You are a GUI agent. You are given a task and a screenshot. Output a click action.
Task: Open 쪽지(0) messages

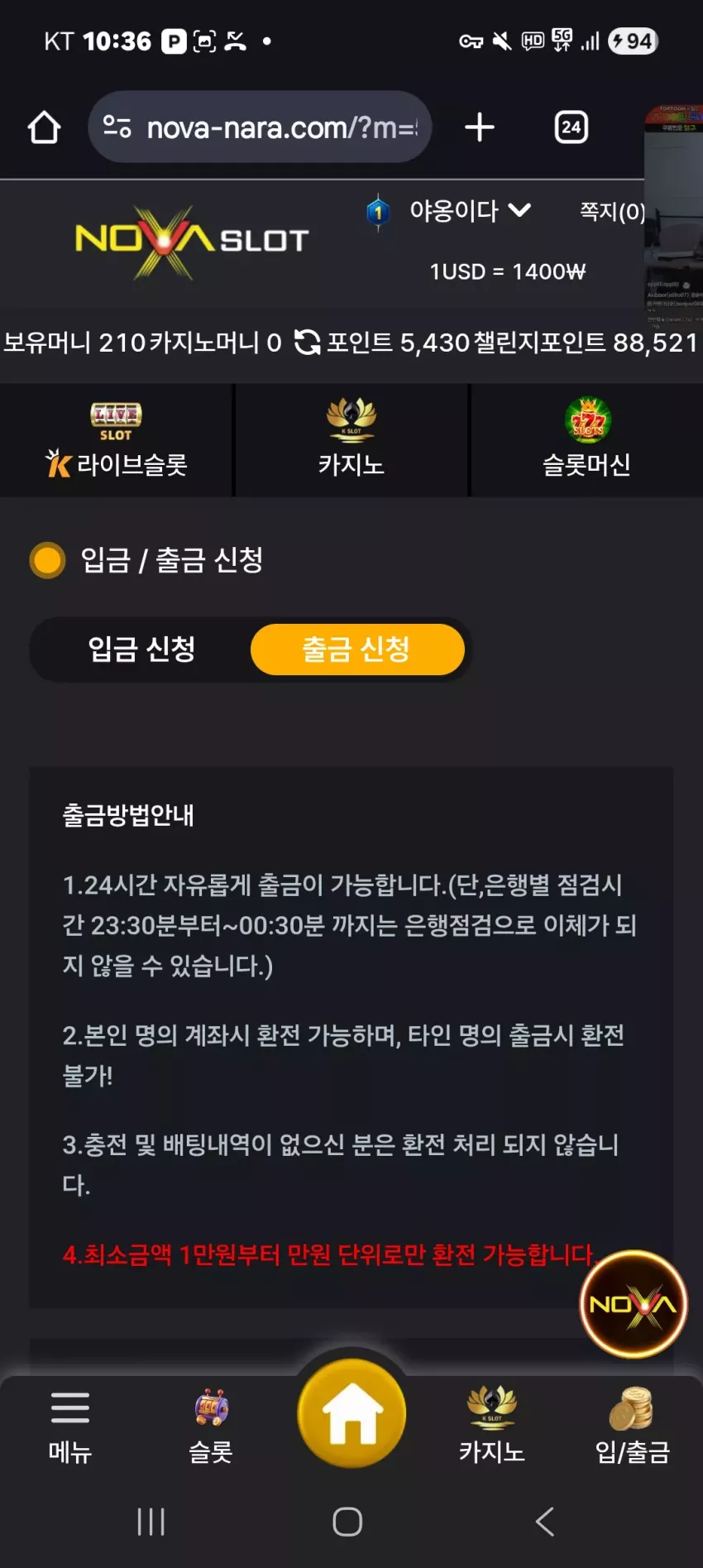(x=612, y=212)
